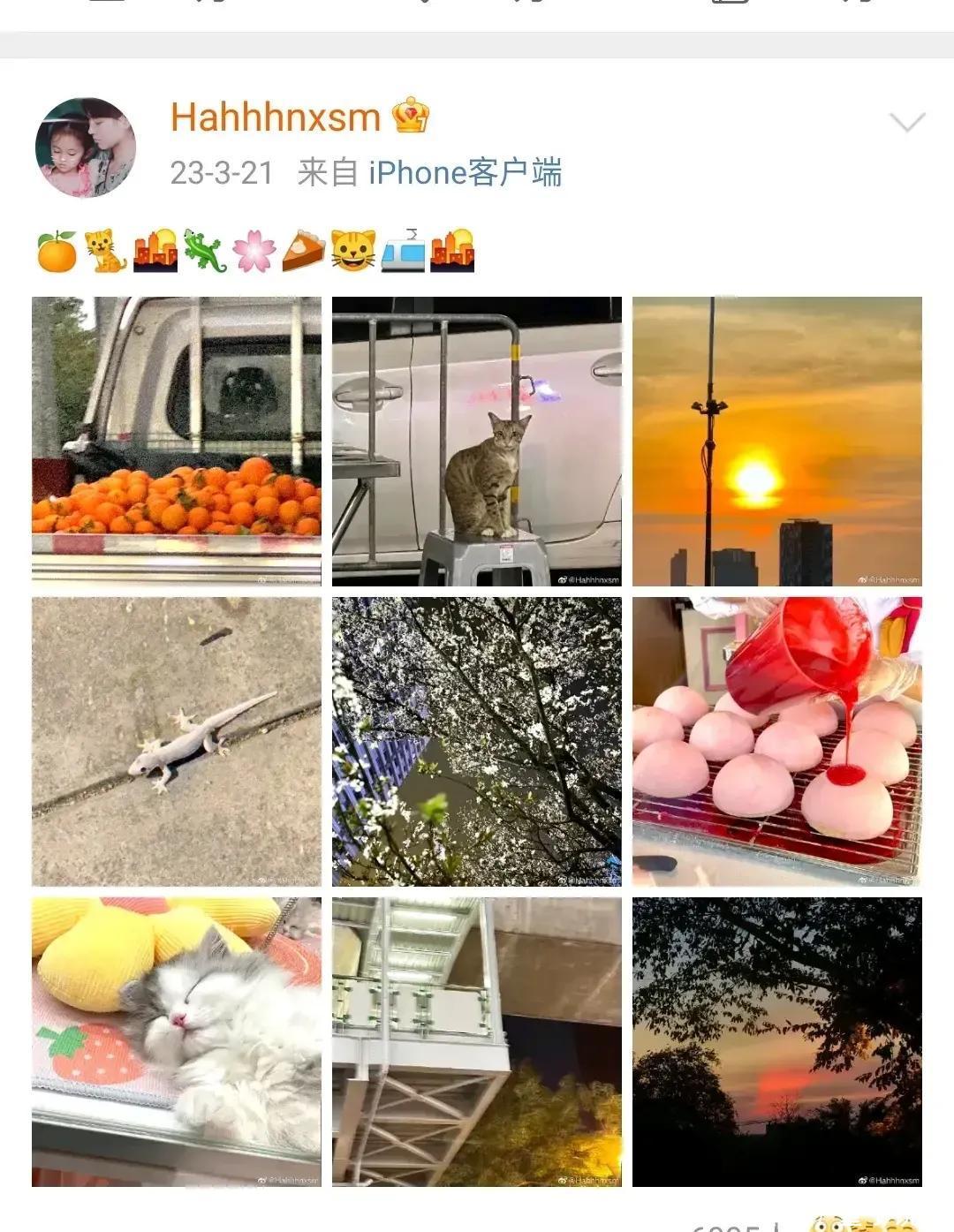The image size is (954, 1232).
Task: View the steel staircase structure photo
Action: point(477,1041)
